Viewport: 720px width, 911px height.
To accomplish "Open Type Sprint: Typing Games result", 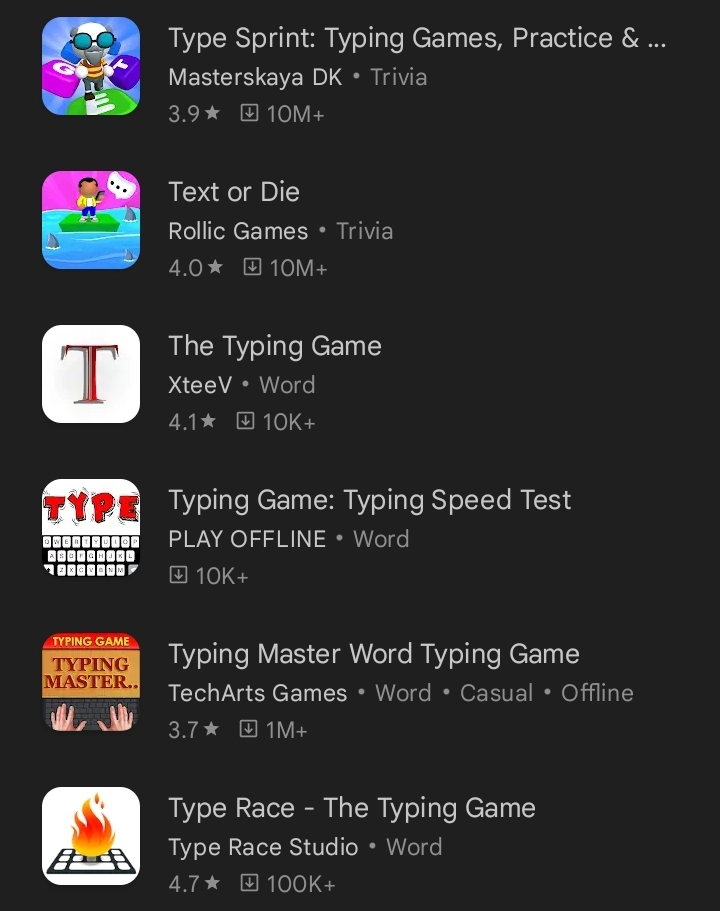I will (x=416, y=39).
